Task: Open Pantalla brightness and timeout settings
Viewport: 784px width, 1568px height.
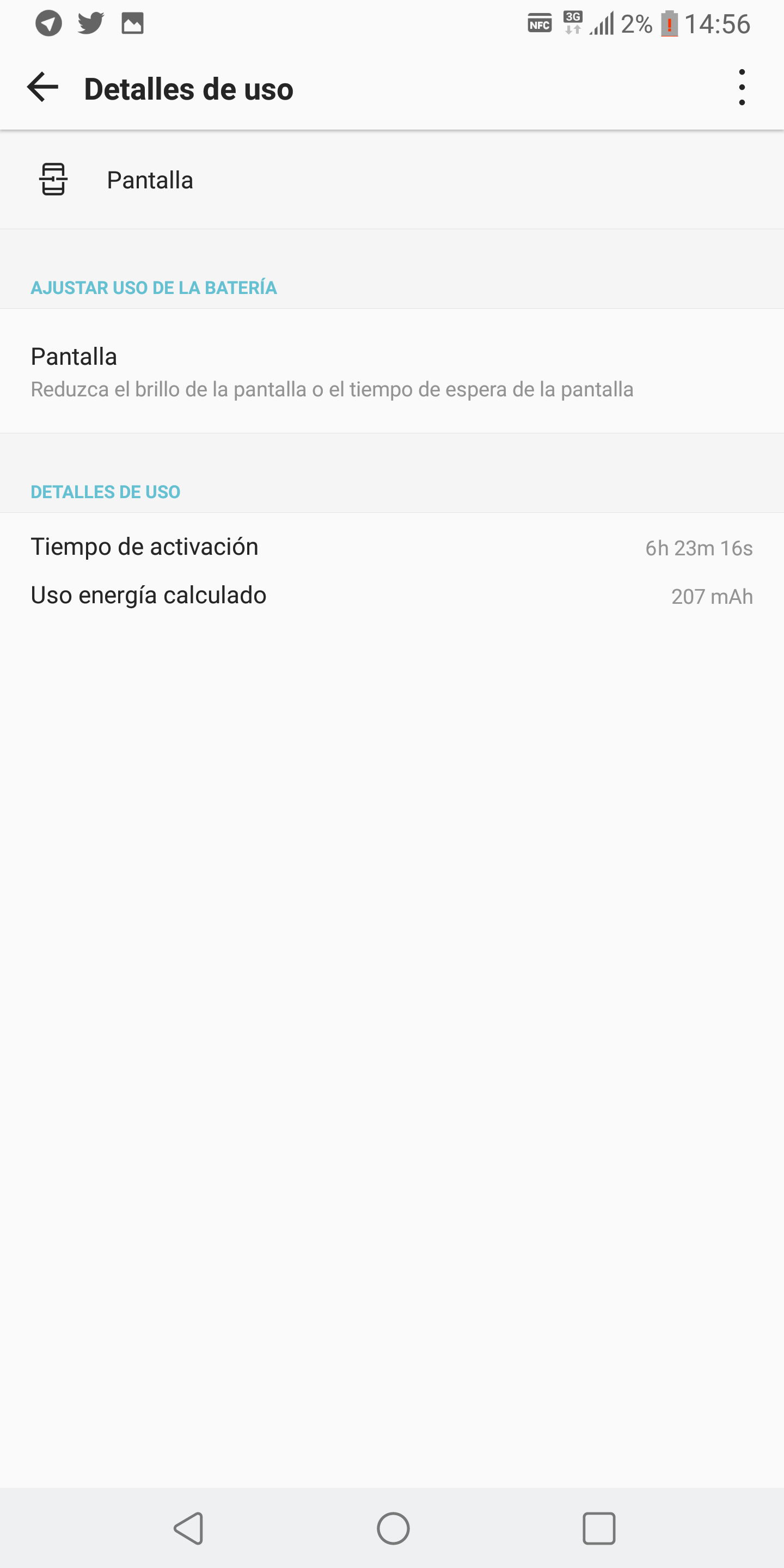Action: tap(332, 371)
